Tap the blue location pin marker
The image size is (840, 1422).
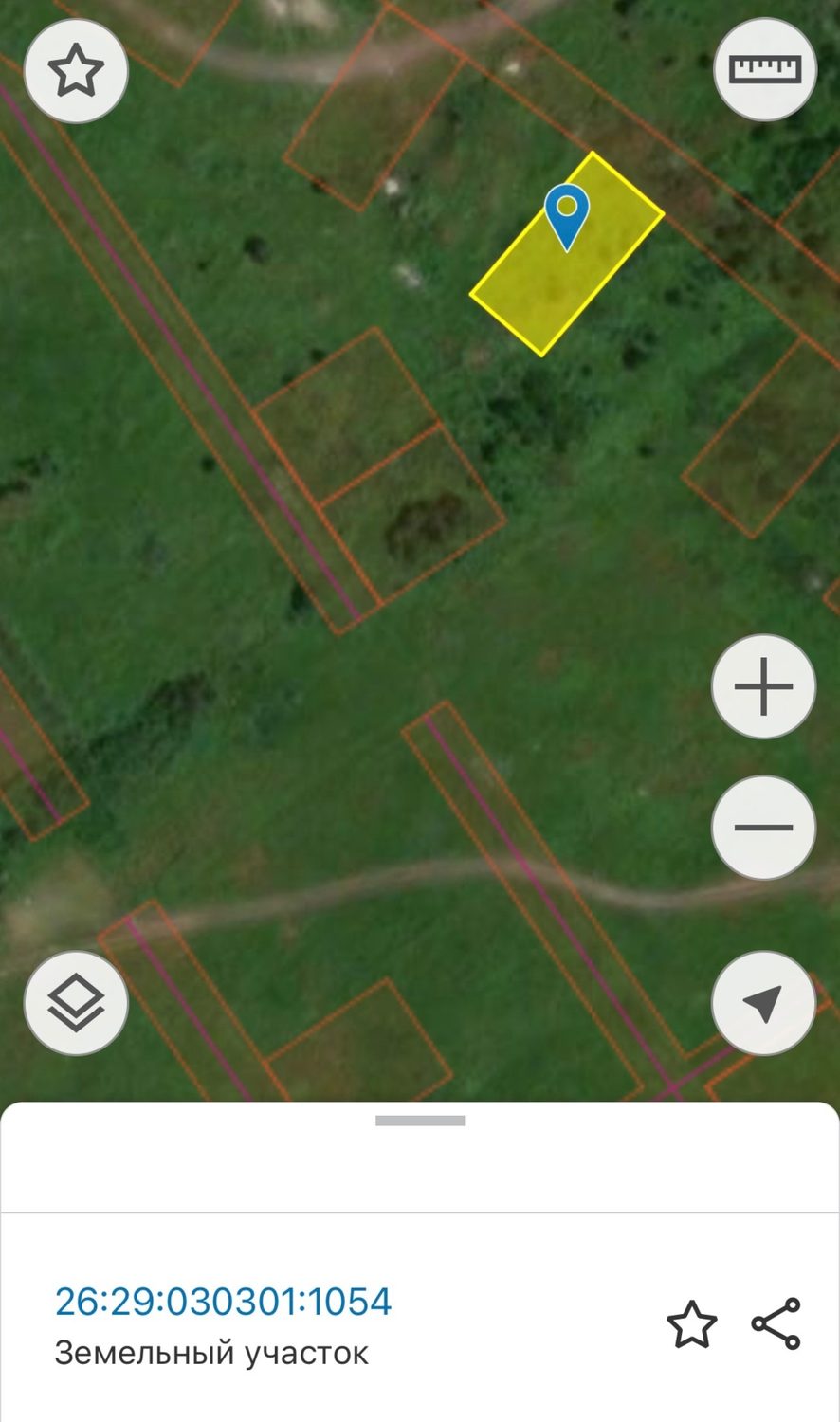coord(567,217)
